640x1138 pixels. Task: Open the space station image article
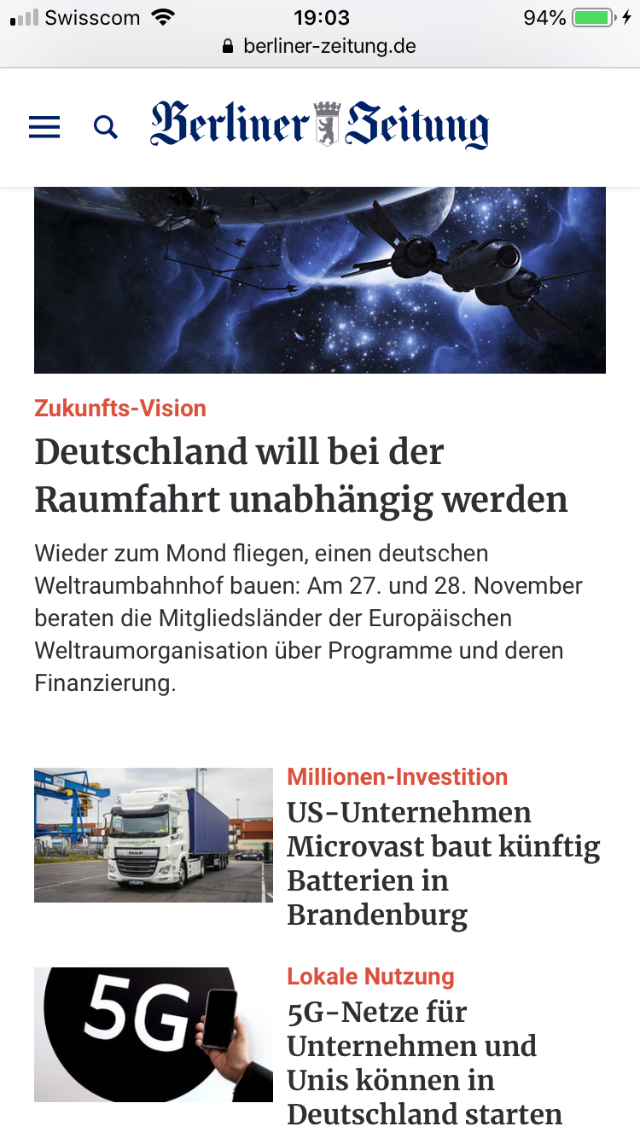coord(320,280)
